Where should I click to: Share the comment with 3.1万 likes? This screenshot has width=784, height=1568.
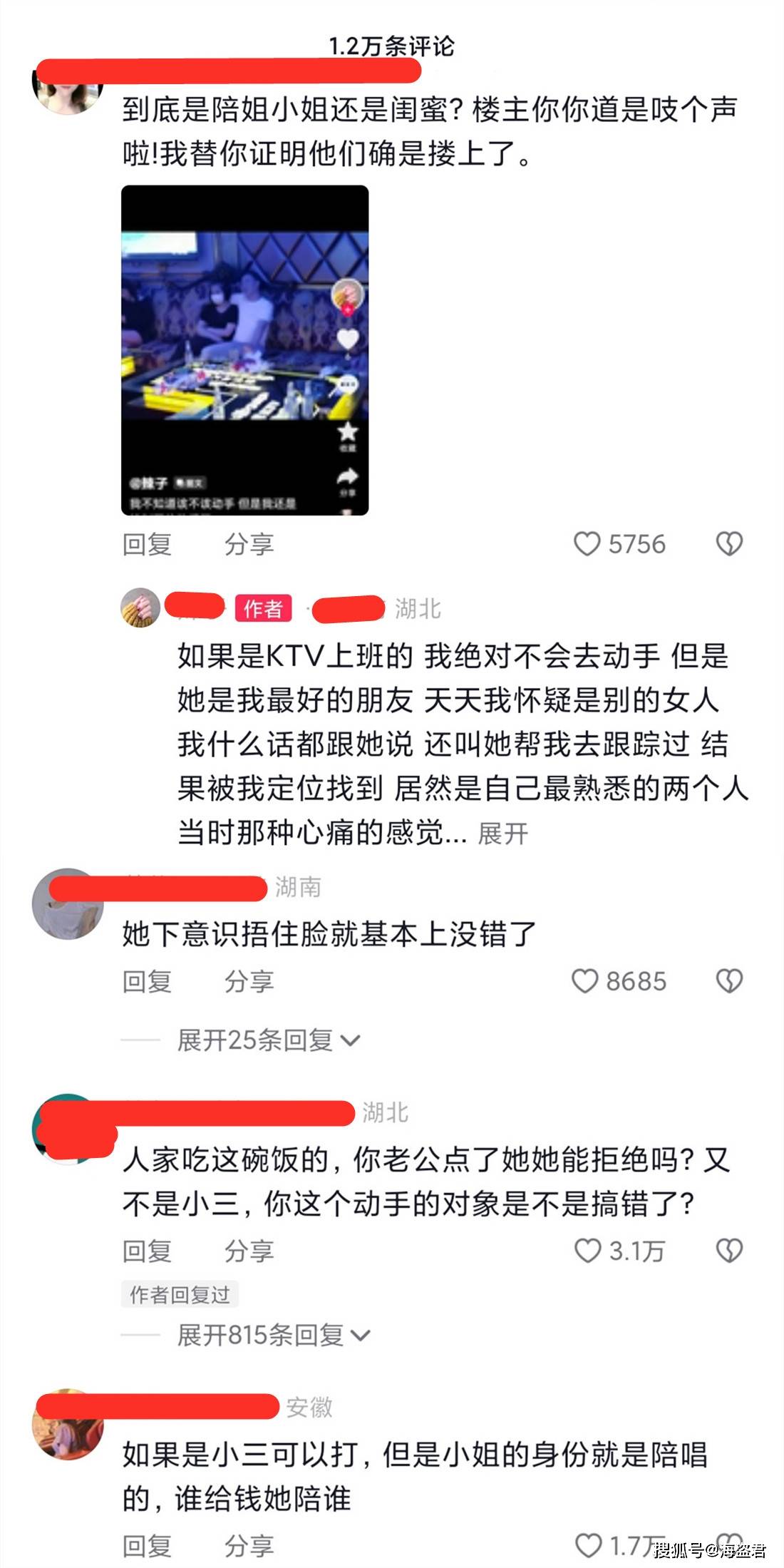coord(249,1251)
